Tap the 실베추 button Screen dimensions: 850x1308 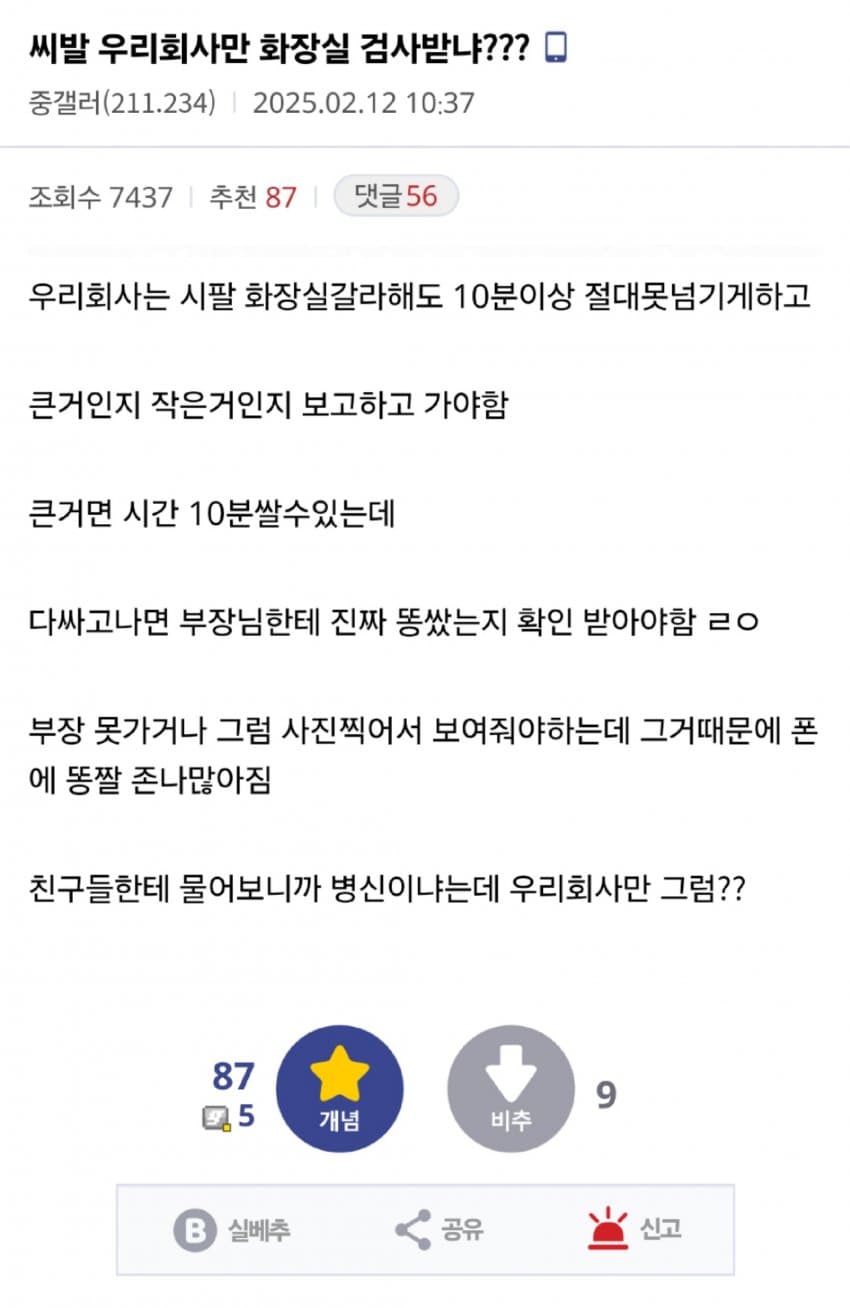tap(233, 1229)
